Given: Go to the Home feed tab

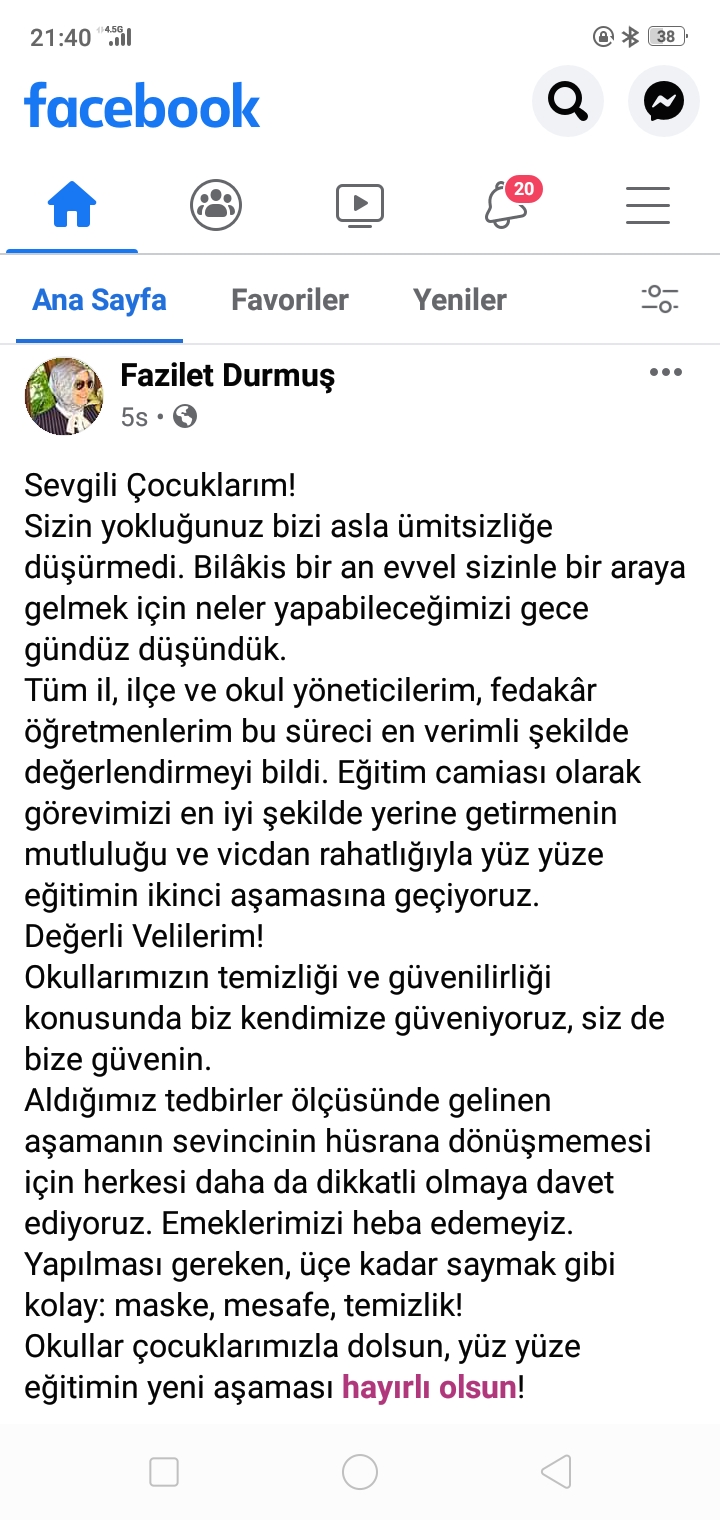Looking at the screenshot, I should pyautogui.click(x=72, y=206).
